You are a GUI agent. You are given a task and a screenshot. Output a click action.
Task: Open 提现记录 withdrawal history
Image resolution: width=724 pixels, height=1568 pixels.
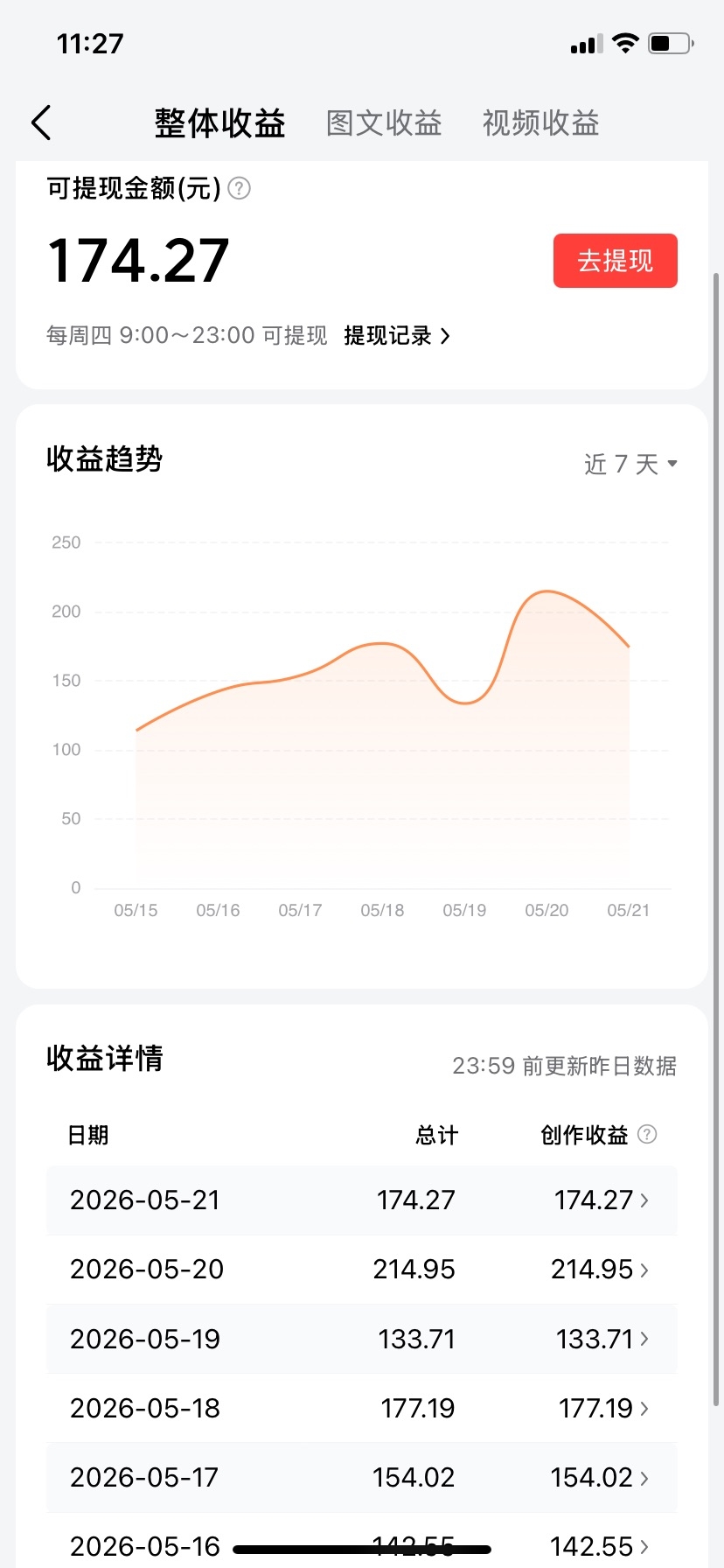[x=397, y=336]
